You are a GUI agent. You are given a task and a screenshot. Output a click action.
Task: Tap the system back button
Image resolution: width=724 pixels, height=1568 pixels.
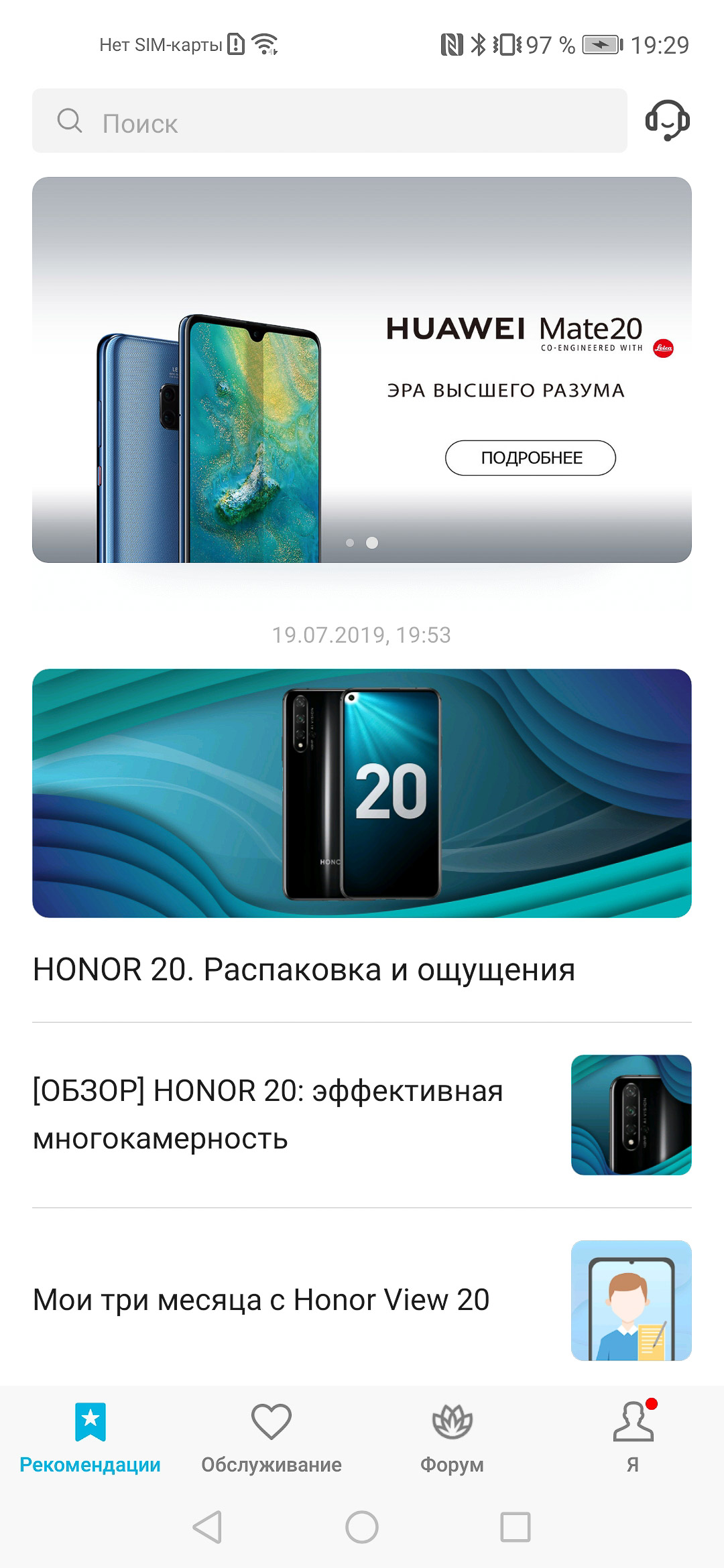pyautogui.click(x=207, y=1528)
